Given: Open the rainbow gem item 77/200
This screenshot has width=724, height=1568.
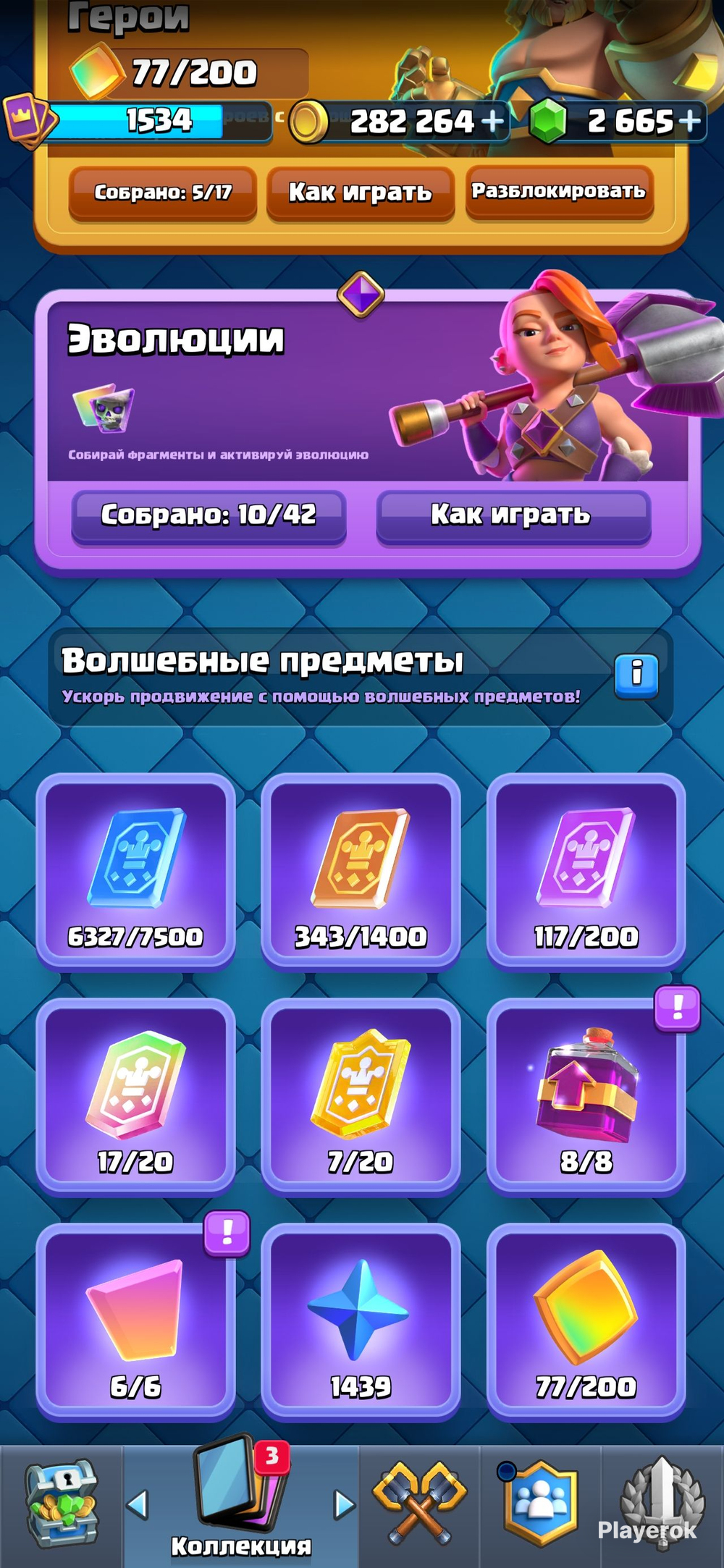Looking at the screenshot, I should point(586,1321).
